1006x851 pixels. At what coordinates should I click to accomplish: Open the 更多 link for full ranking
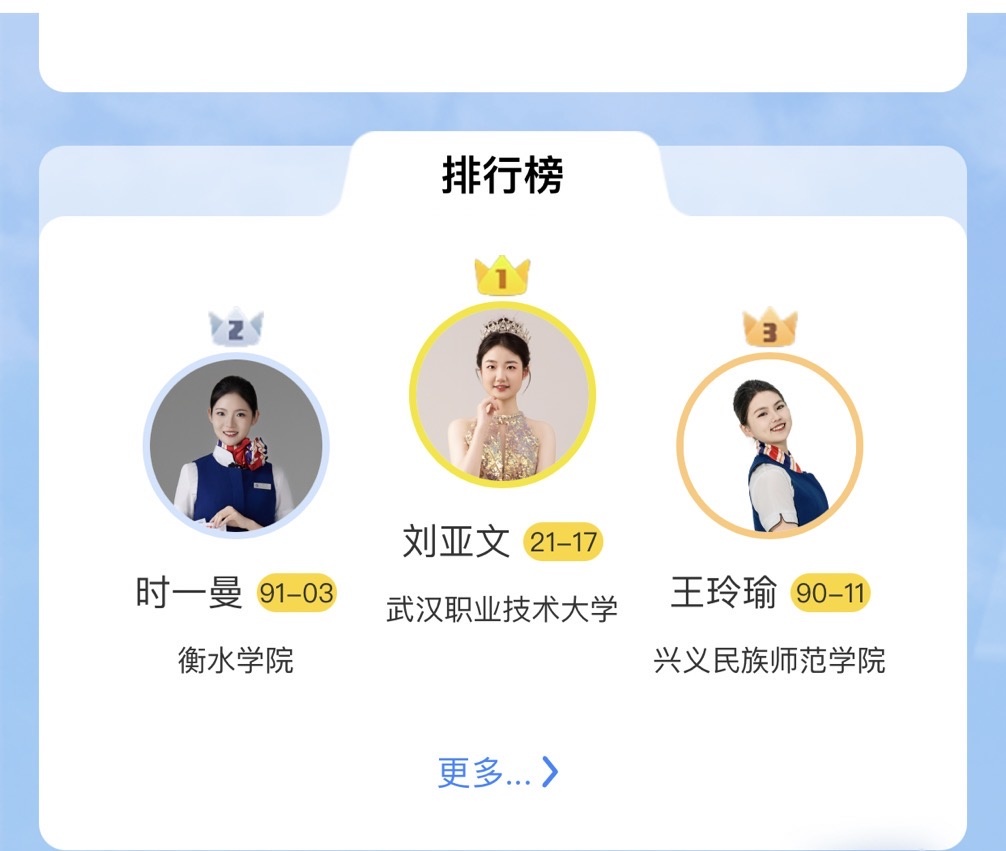click(x=497, y=772)
